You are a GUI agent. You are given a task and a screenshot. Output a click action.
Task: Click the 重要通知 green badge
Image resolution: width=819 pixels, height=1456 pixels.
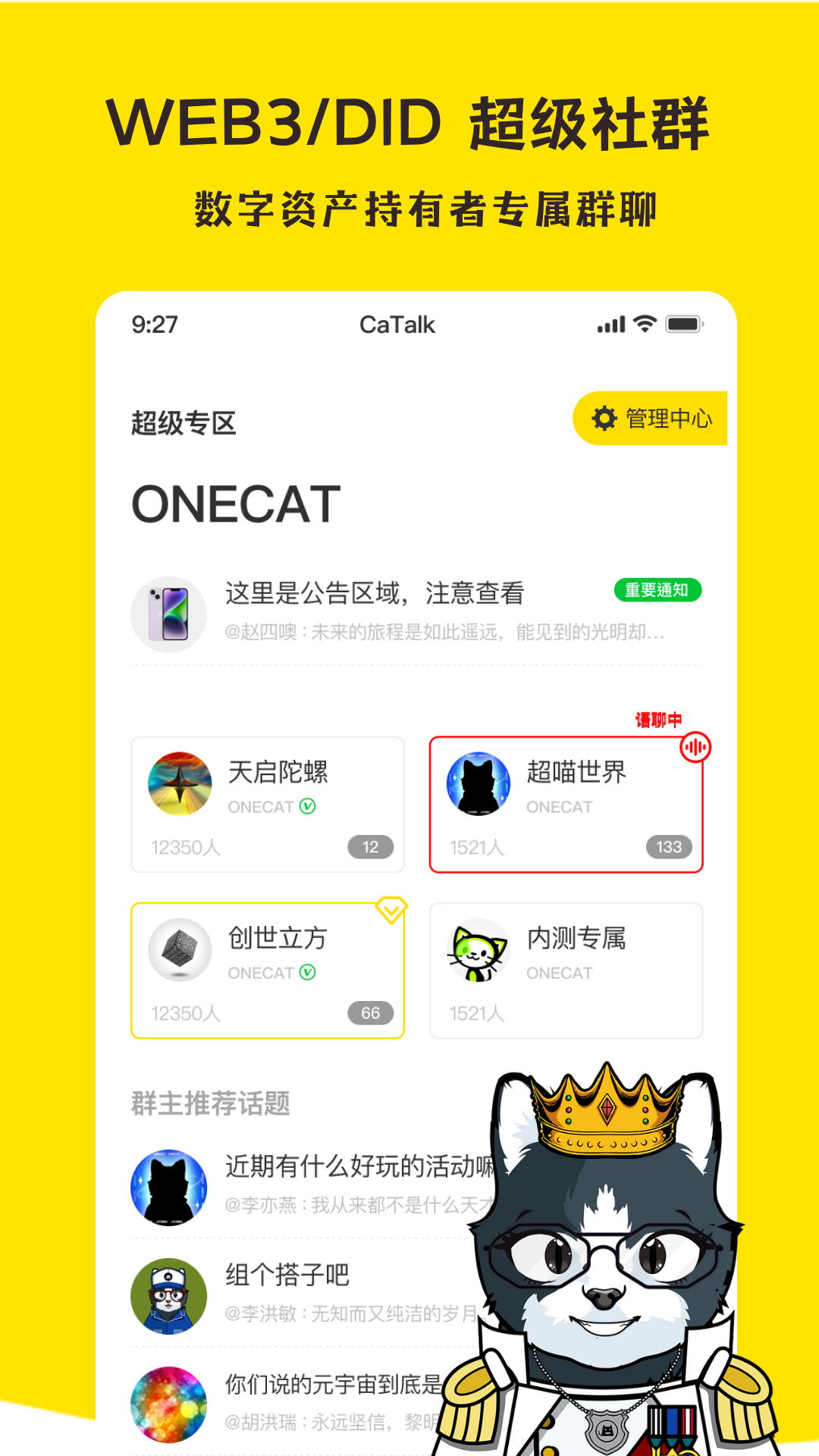click(658, 589)
